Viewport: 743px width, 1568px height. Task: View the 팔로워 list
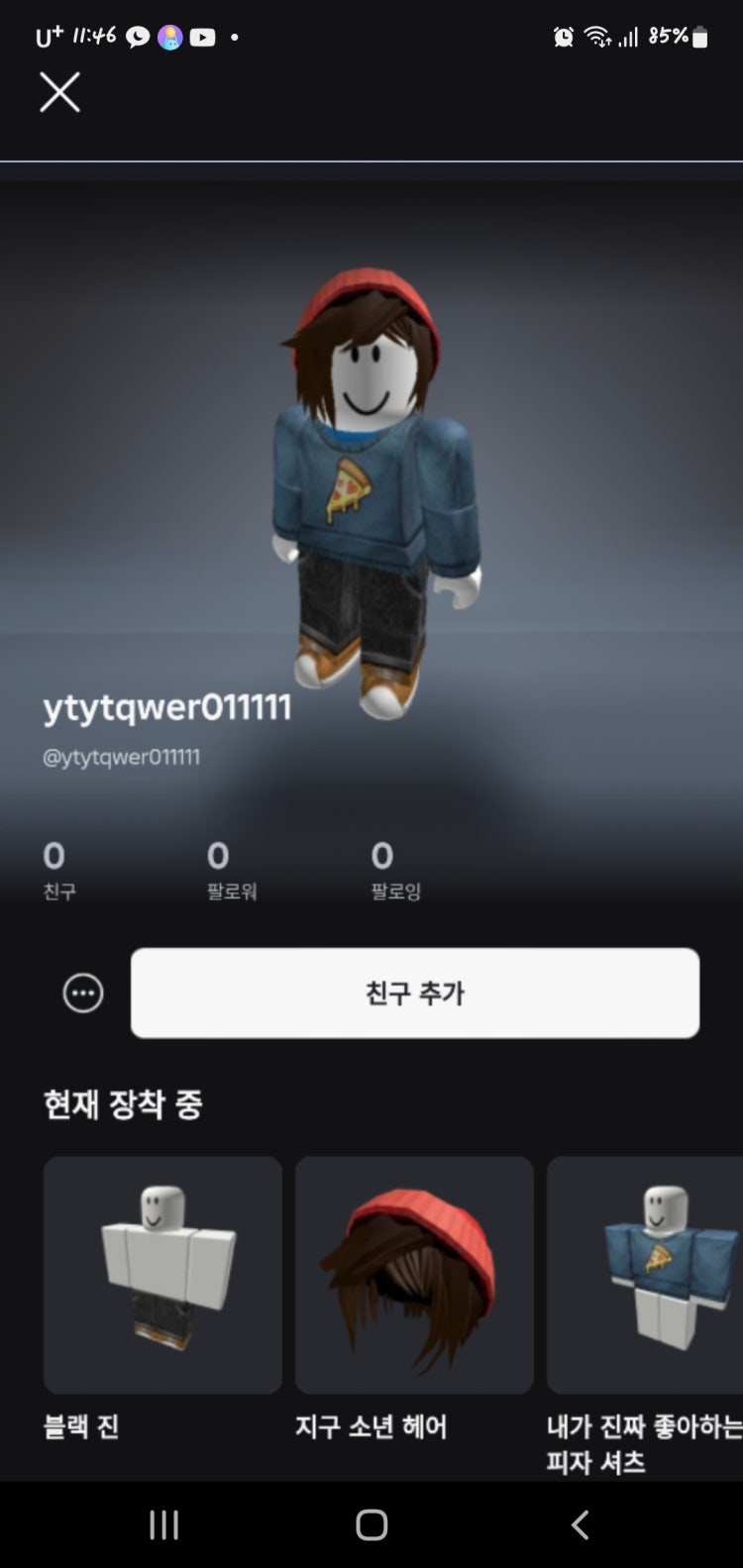pos(231,870)
